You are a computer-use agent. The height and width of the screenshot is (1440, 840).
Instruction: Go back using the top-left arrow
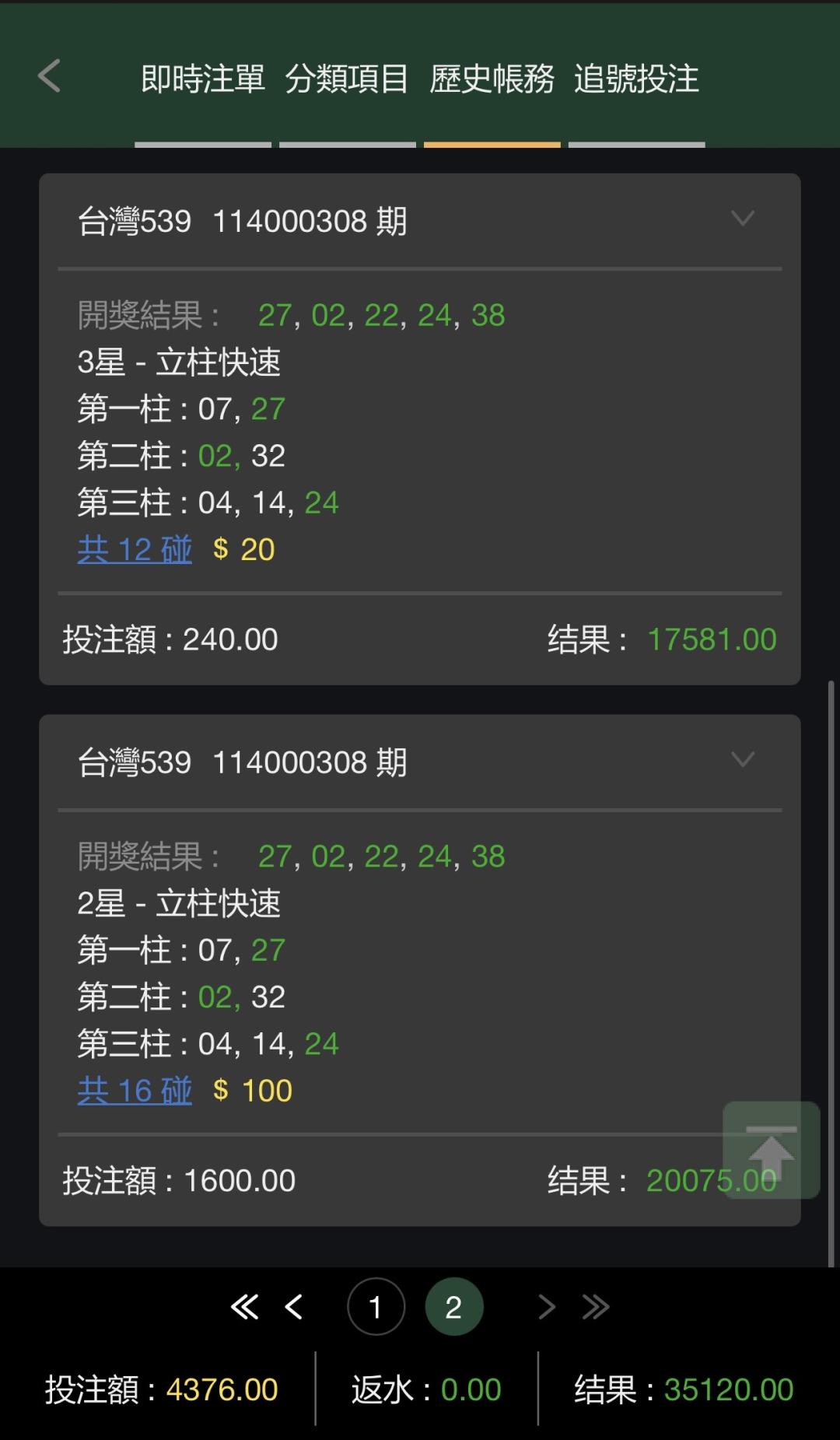(x=49, y=76)
